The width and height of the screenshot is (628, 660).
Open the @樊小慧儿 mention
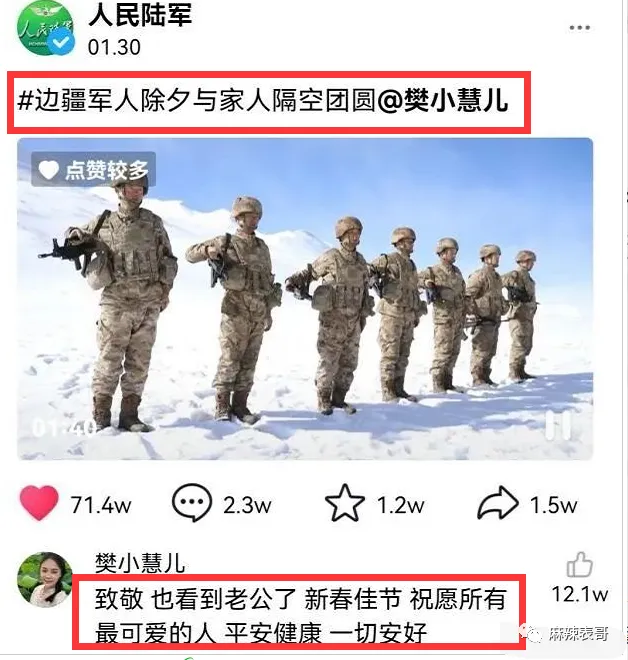tap(452, 102)
